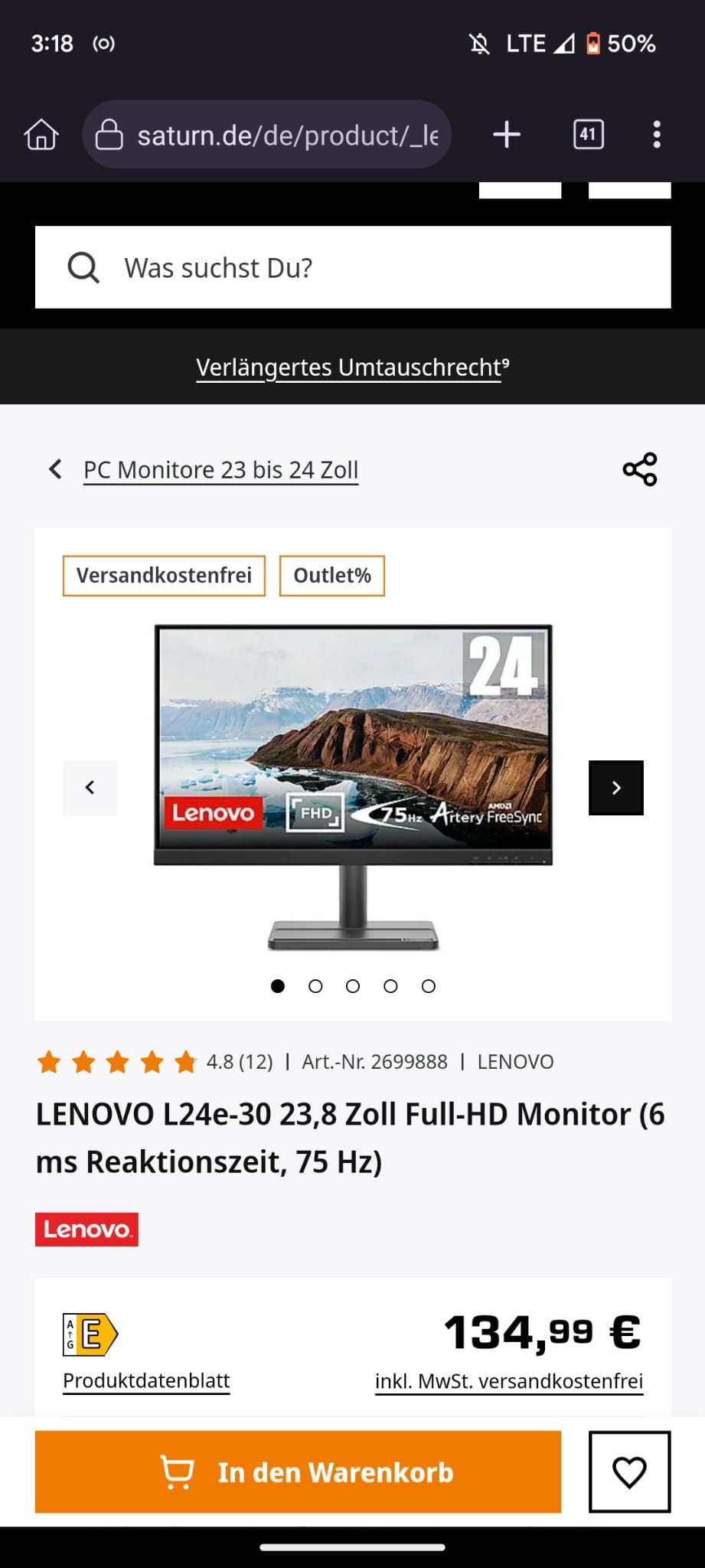Open the search magnifier icon
This screenshot has width=705, height=1568.
pyautogui.click(x=83, y=267)
